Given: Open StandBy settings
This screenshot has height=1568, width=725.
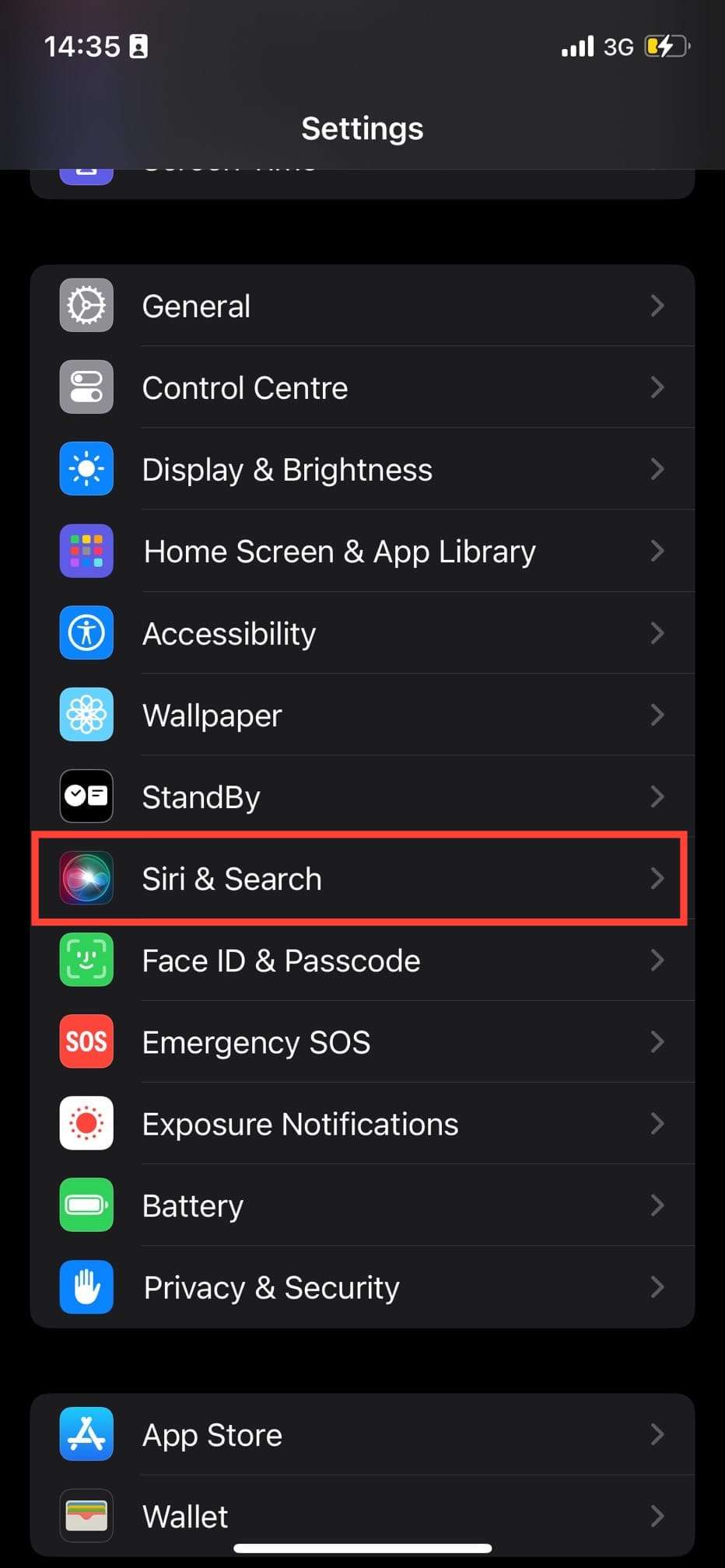Looking at the screenshot, I should pyautogui.click(x=362, y=796).
